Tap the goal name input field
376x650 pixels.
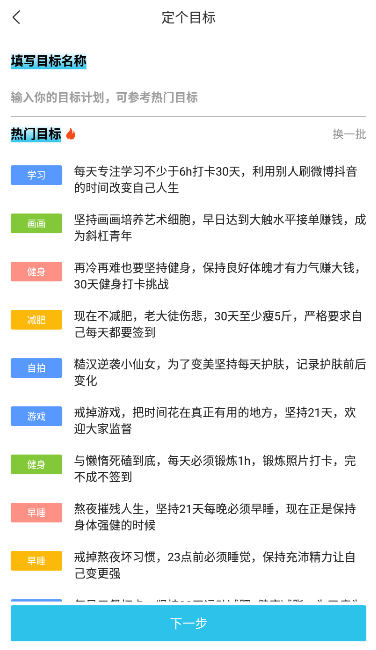[x=188, y=98]
